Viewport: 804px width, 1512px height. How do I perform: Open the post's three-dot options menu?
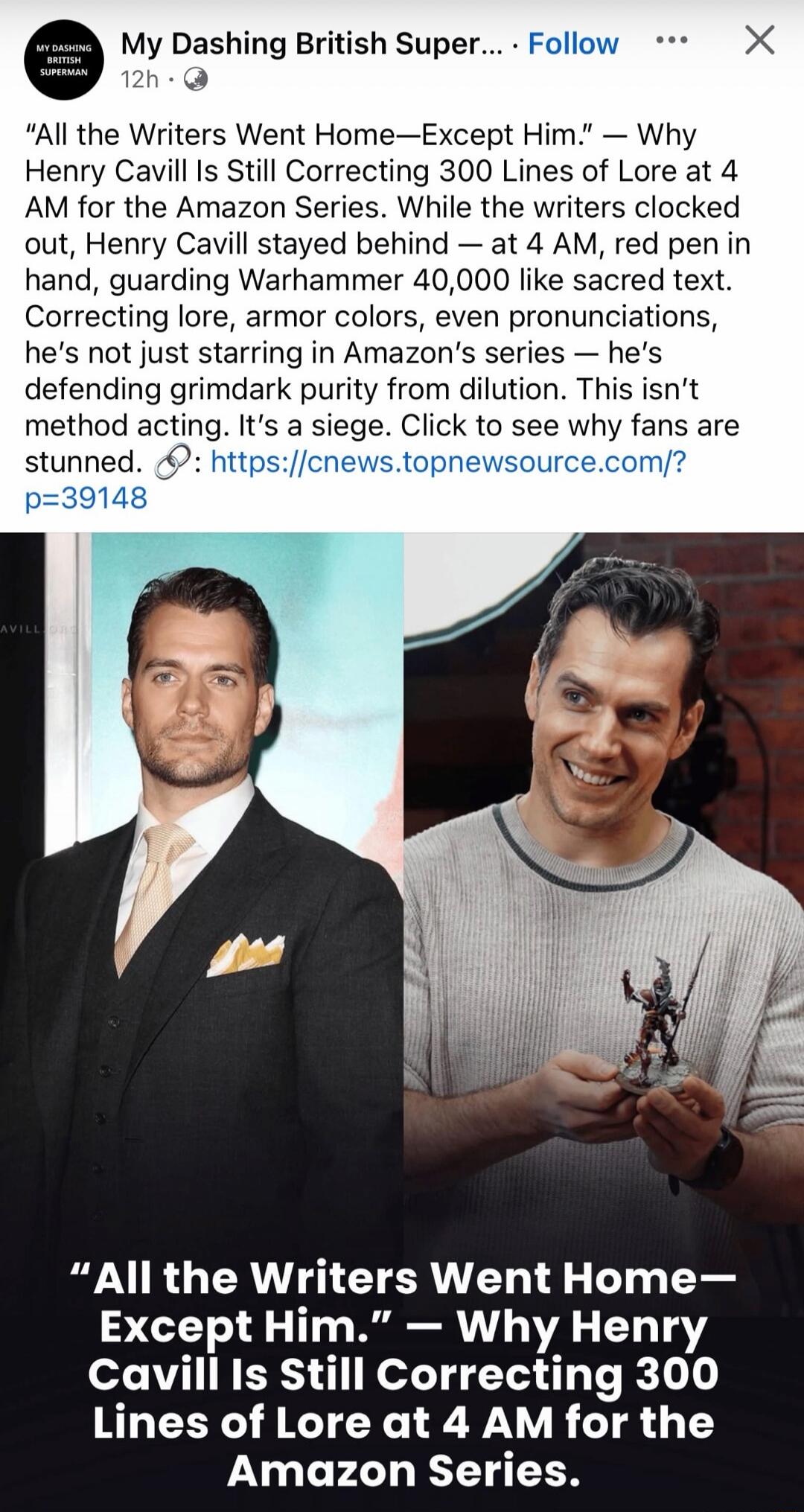click(x=671, y=40)
